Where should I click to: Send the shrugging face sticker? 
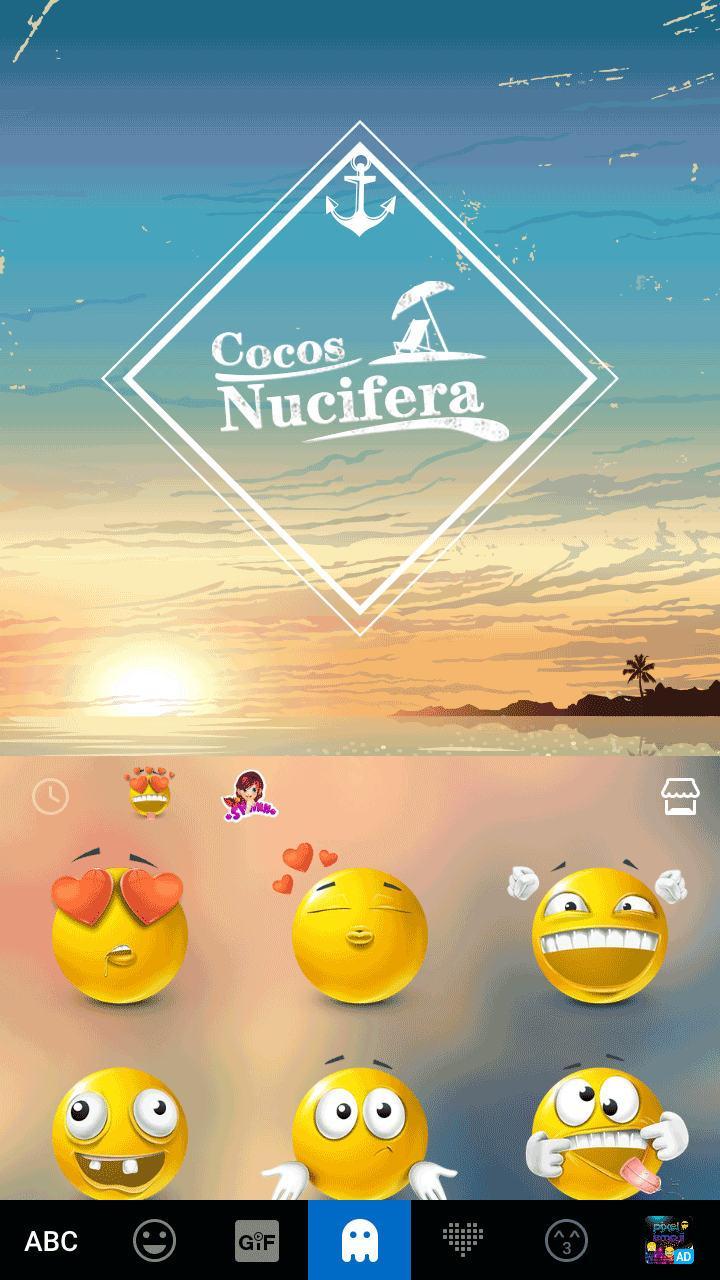click(359, 1130)
